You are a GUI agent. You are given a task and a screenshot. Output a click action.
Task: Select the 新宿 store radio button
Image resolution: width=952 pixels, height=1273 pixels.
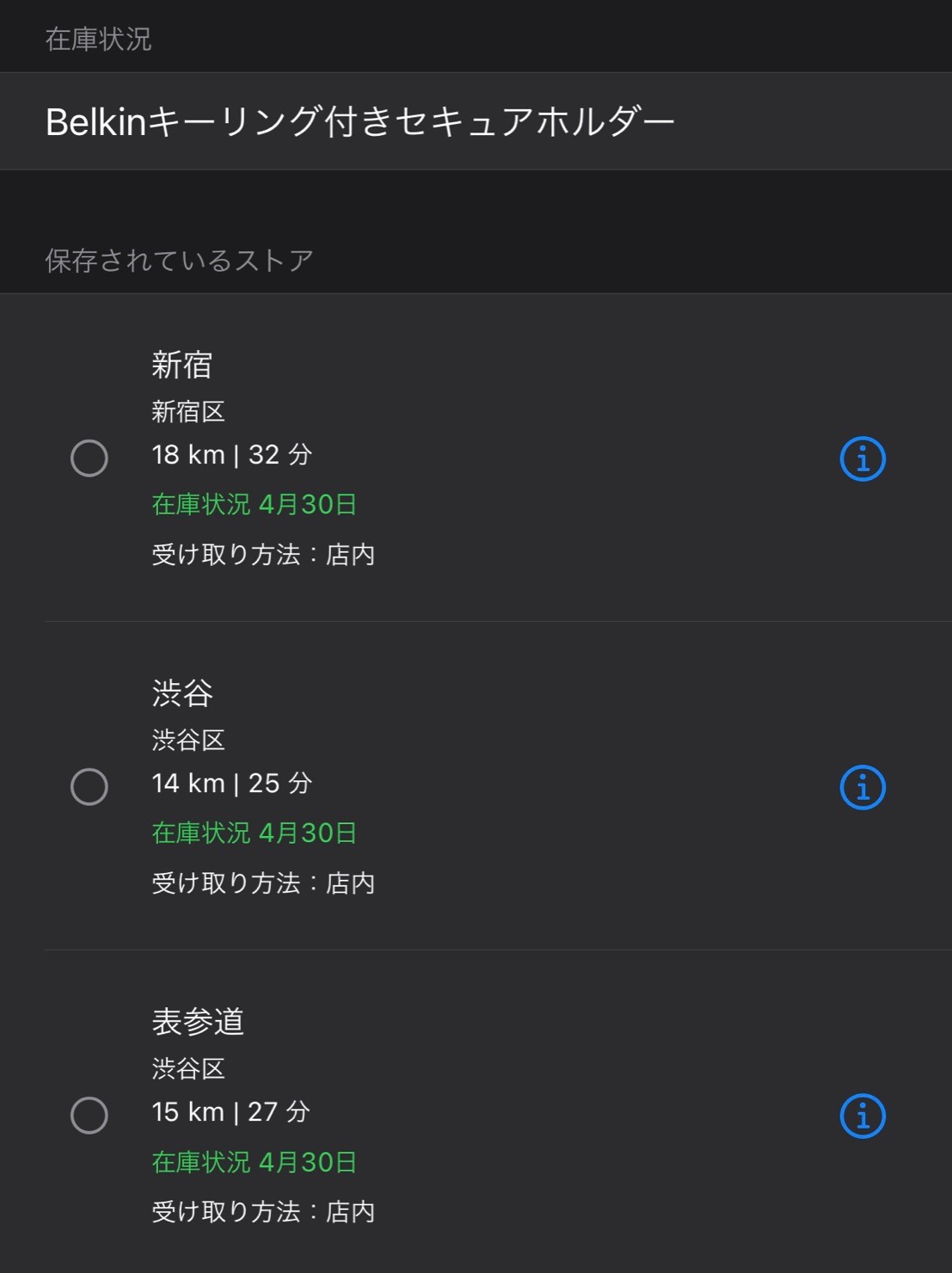[89, 458]
